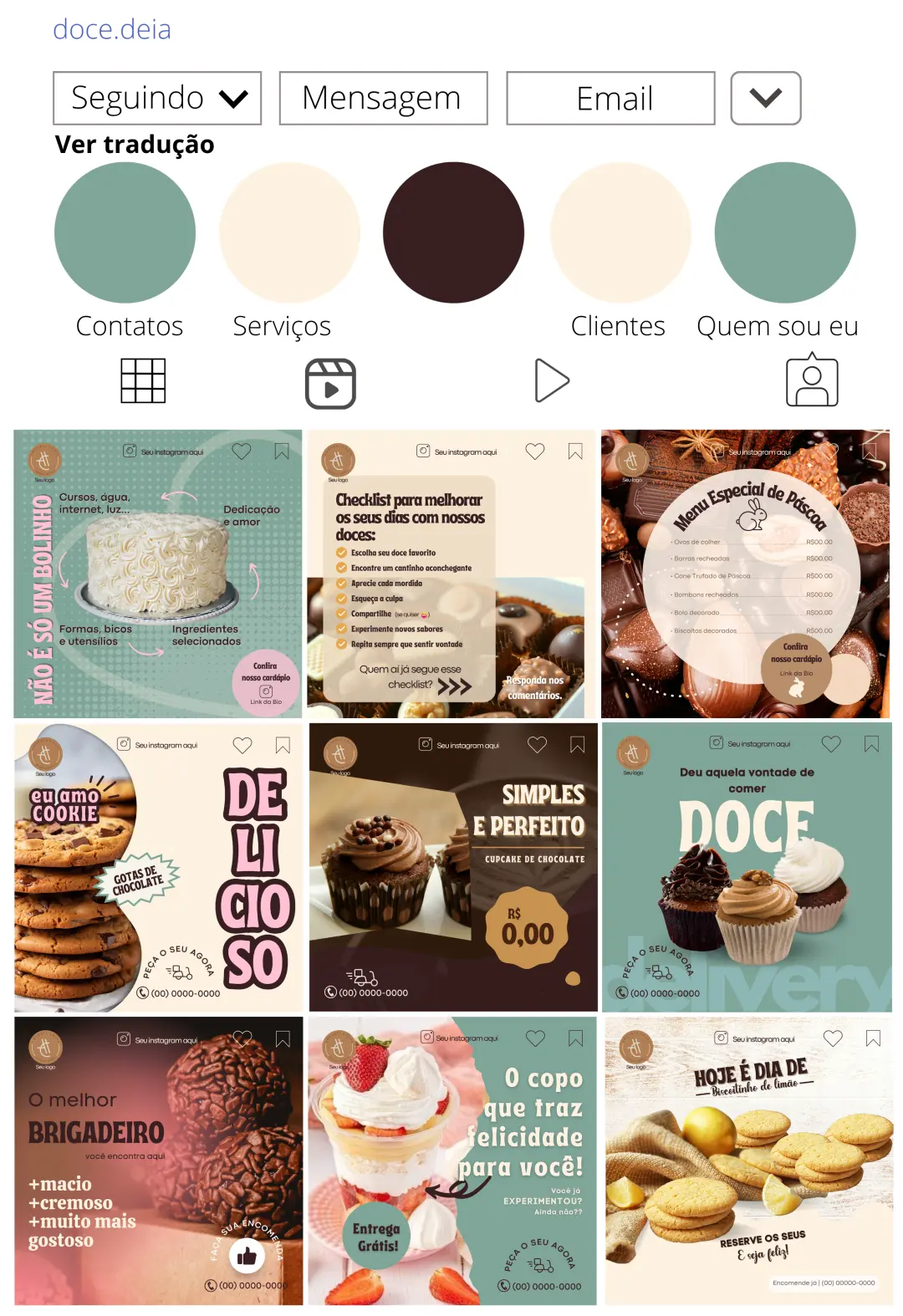Open the "DELICIOSO" cookie post
Image resolution: width=903 pixels, height=1316 pixels.
tap(159, 867)
